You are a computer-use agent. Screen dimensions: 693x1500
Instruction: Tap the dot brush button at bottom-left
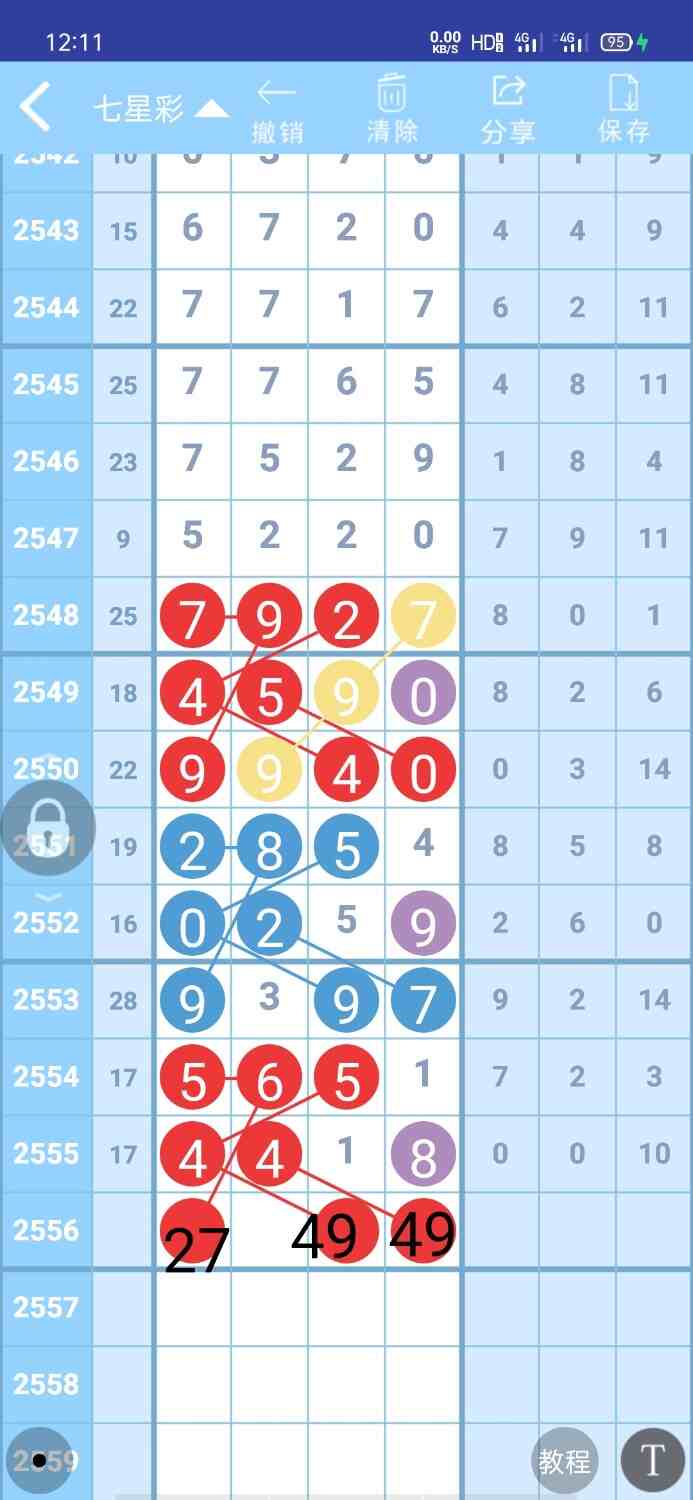[40, 1461]
